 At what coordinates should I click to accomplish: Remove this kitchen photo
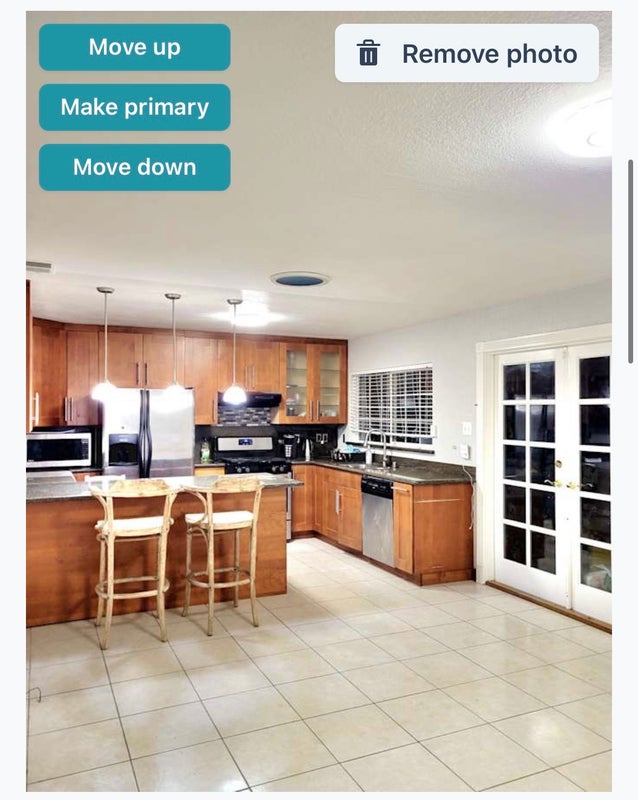pyautogui.click(x=467, y=54)
